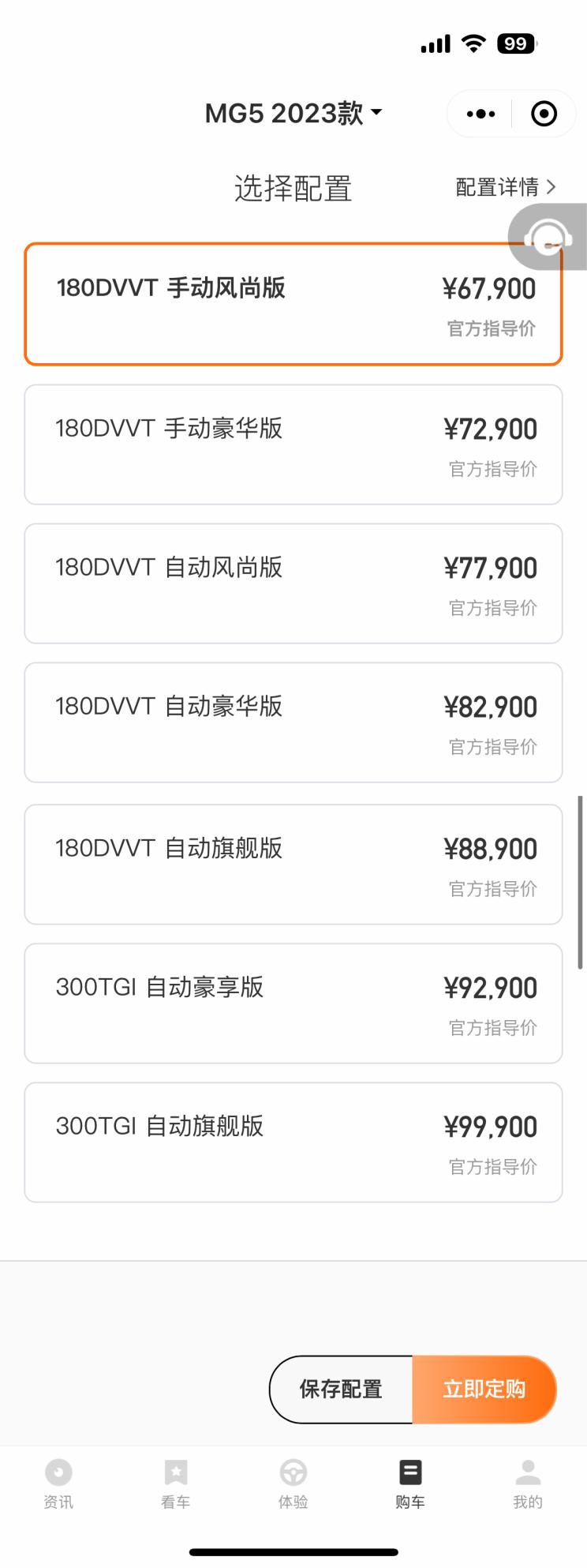The height and width of the screenshot is (1568, 587).
Task: Open 配置详情 link
Action: pyautogui.click(x=506, y=187)
